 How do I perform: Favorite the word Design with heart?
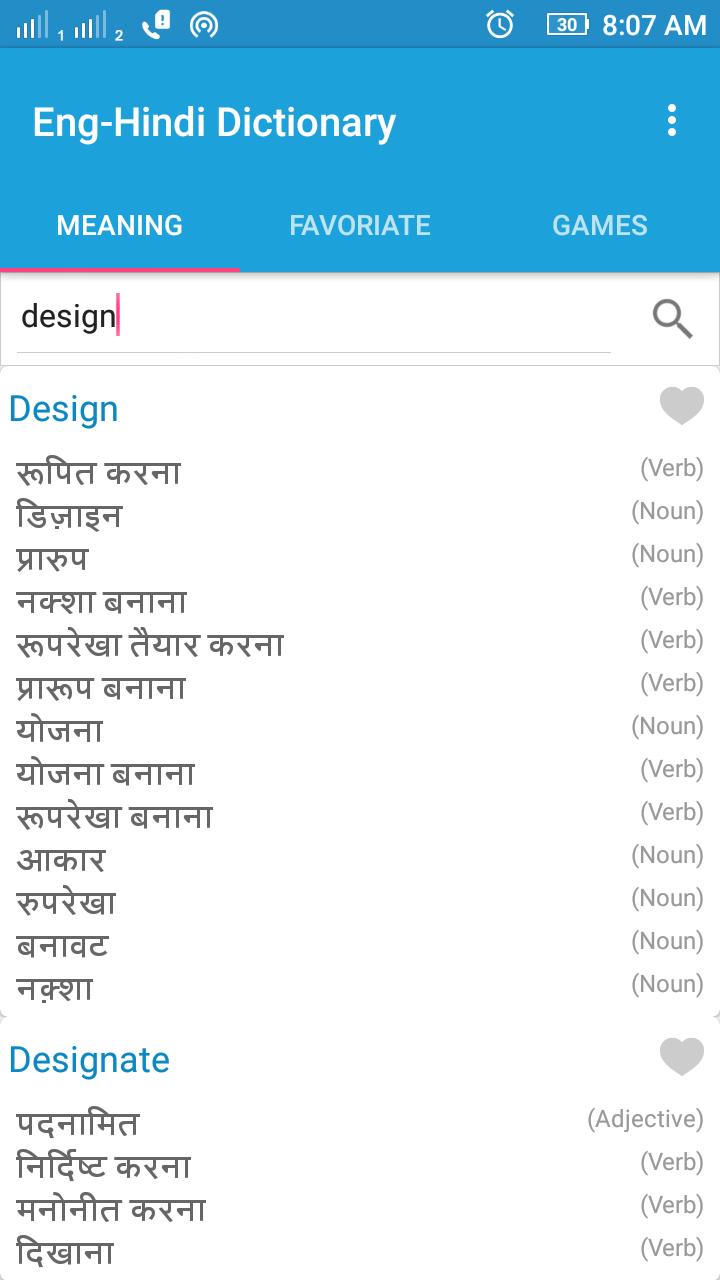tap(682, 407)
